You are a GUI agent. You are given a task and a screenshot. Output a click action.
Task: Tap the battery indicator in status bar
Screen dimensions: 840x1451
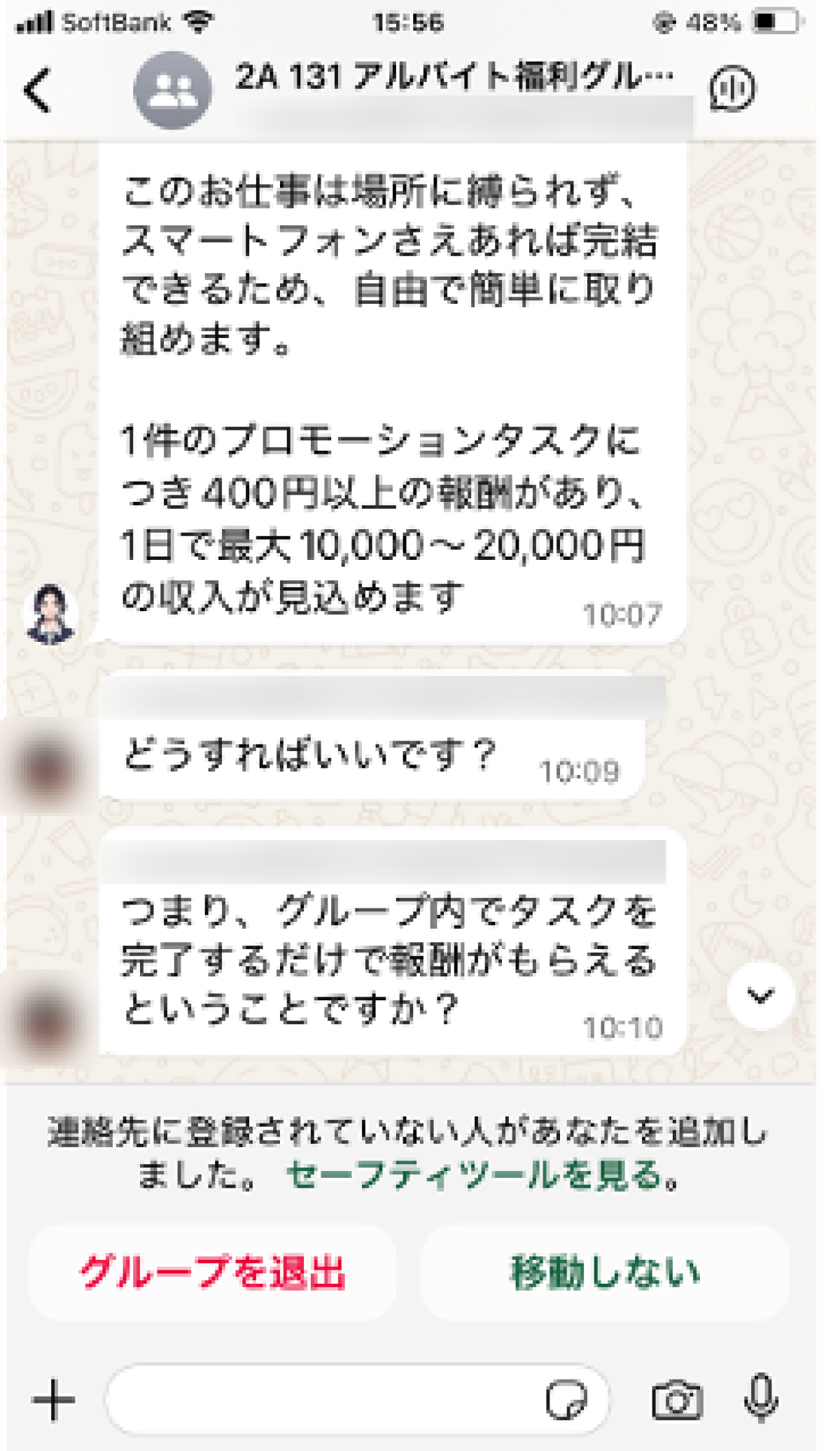click(x=777, y=20)
